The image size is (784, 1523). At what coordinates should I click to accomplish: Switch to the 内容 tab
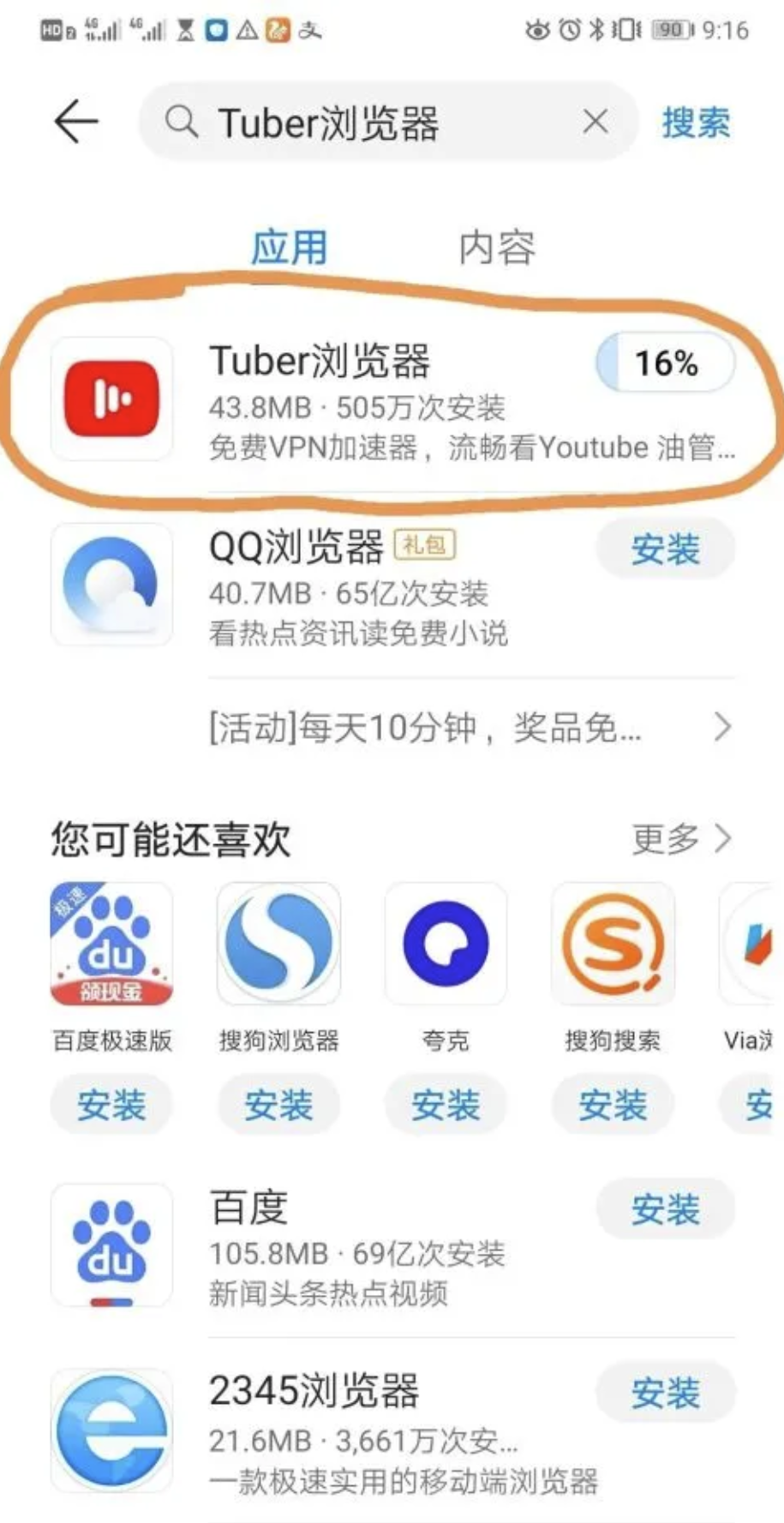(497, 248)
